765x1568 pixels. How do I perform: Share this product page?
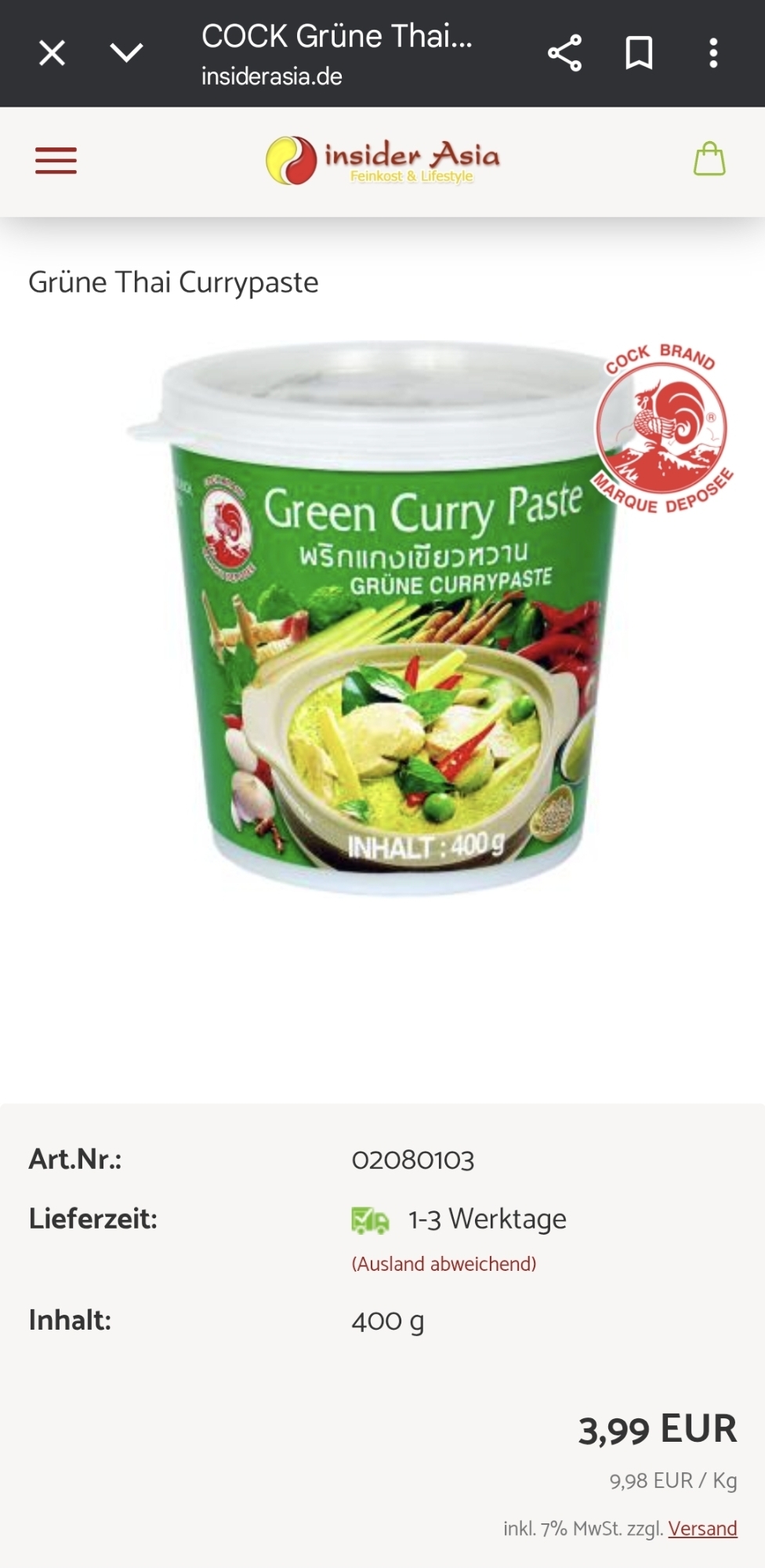tap(564, 53)
